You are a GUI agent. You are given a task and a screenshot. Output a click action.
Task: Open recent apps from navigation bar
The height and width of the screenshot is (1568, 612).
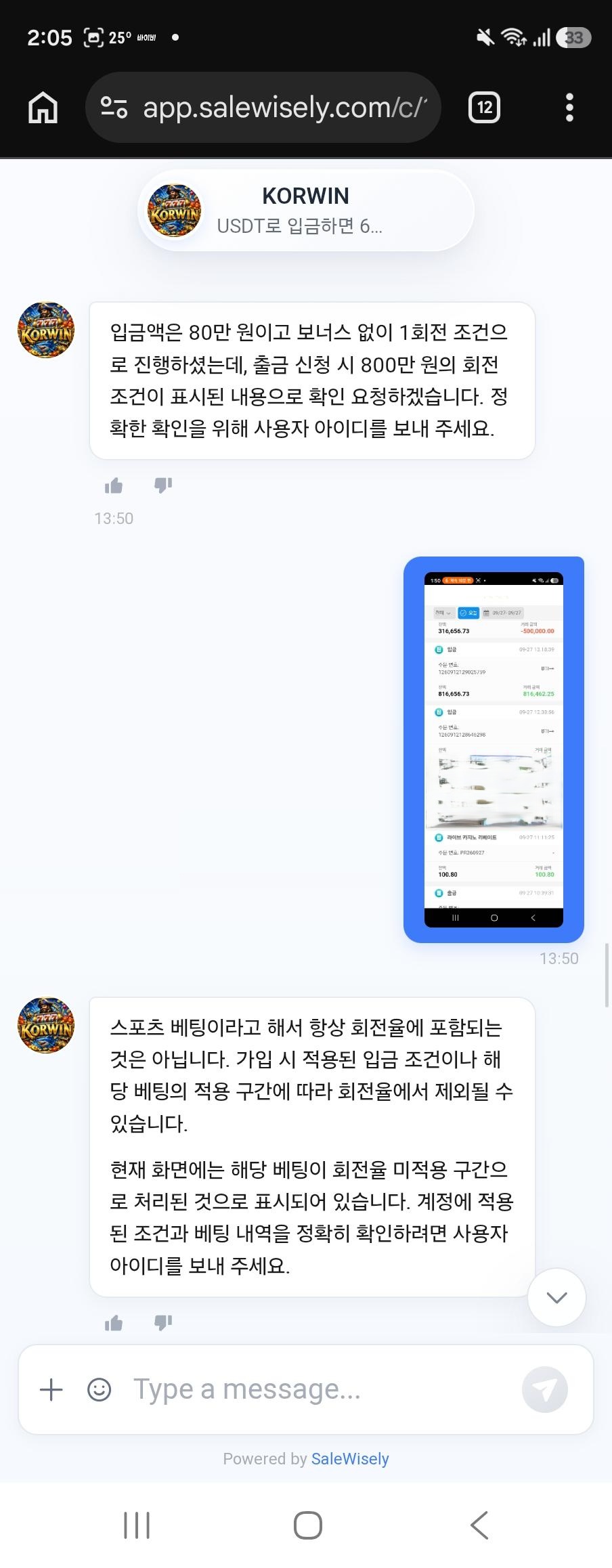[x=137, y=1525]
